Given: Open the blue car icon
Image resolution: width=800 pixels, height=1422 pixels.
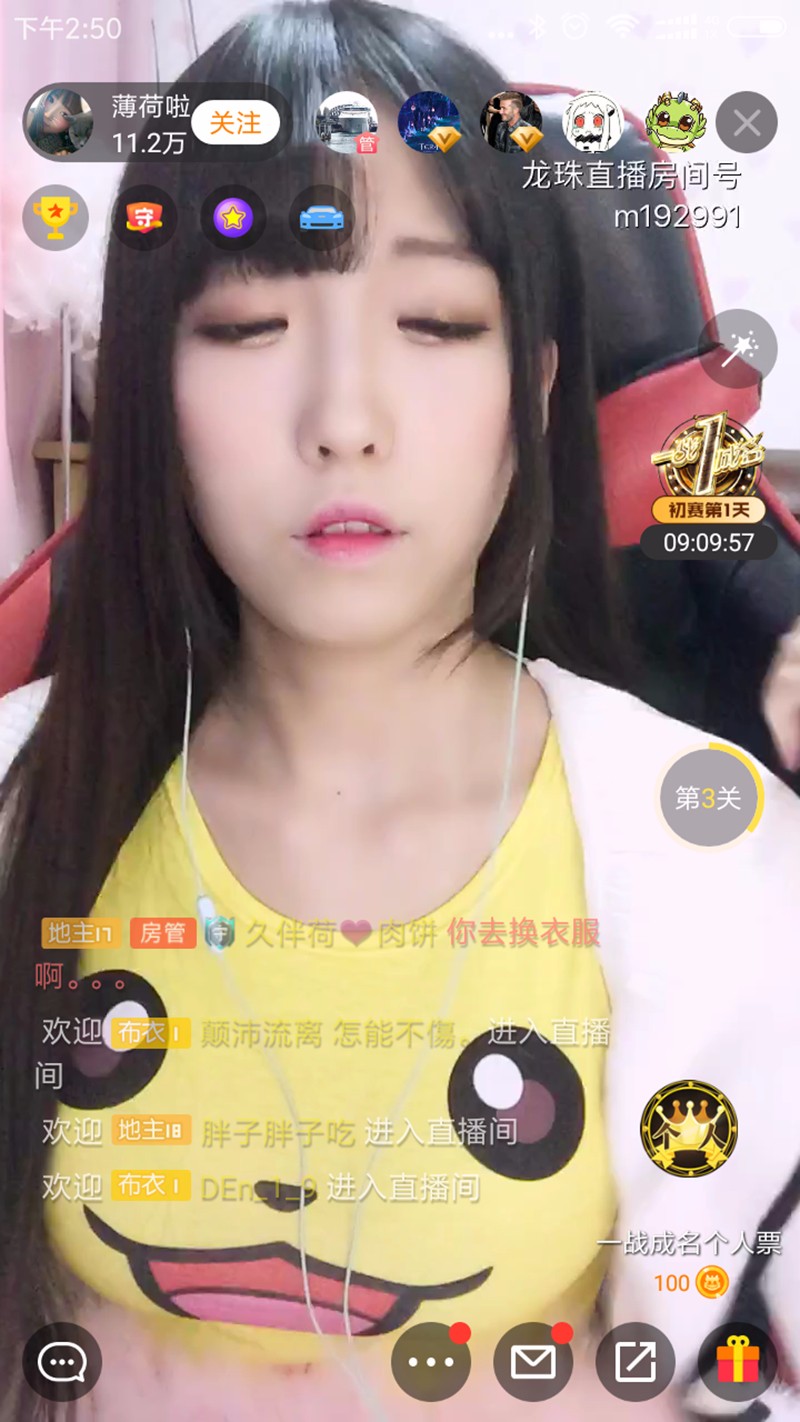Looking at the screenshot, I should [x=322, y=217].
